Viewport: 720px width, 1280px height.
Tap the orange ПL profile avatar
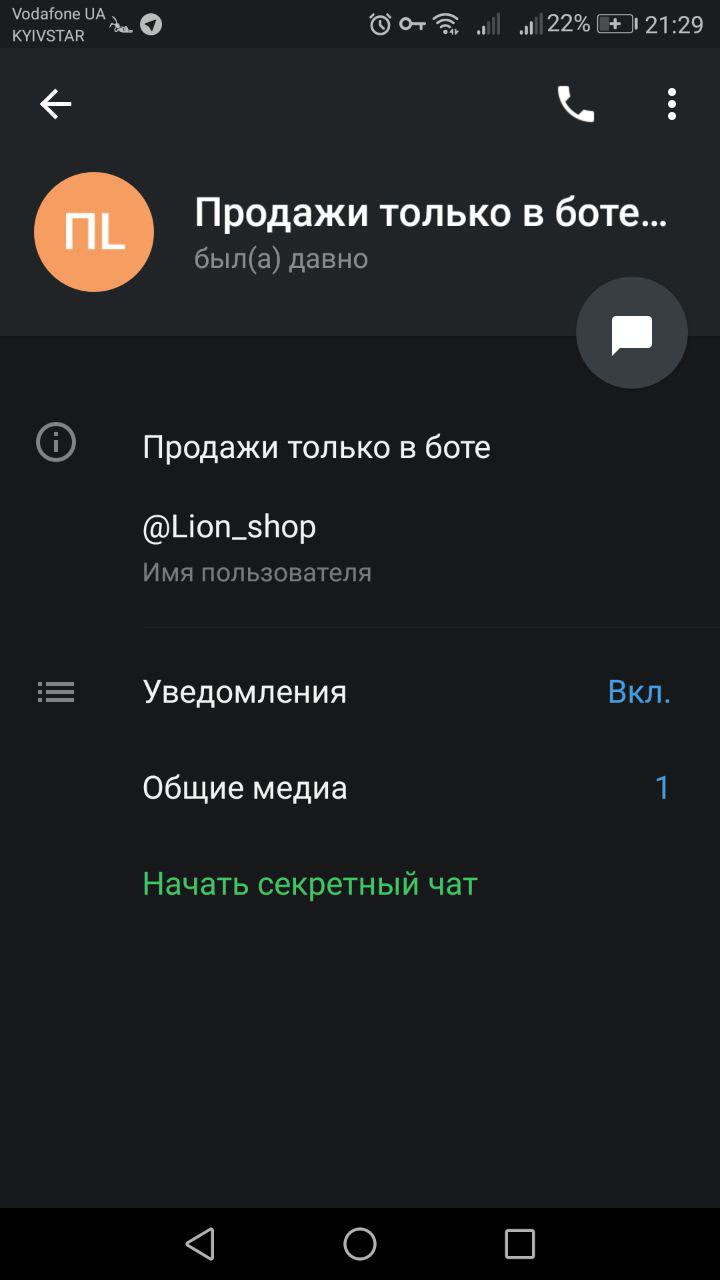[94, 232]
